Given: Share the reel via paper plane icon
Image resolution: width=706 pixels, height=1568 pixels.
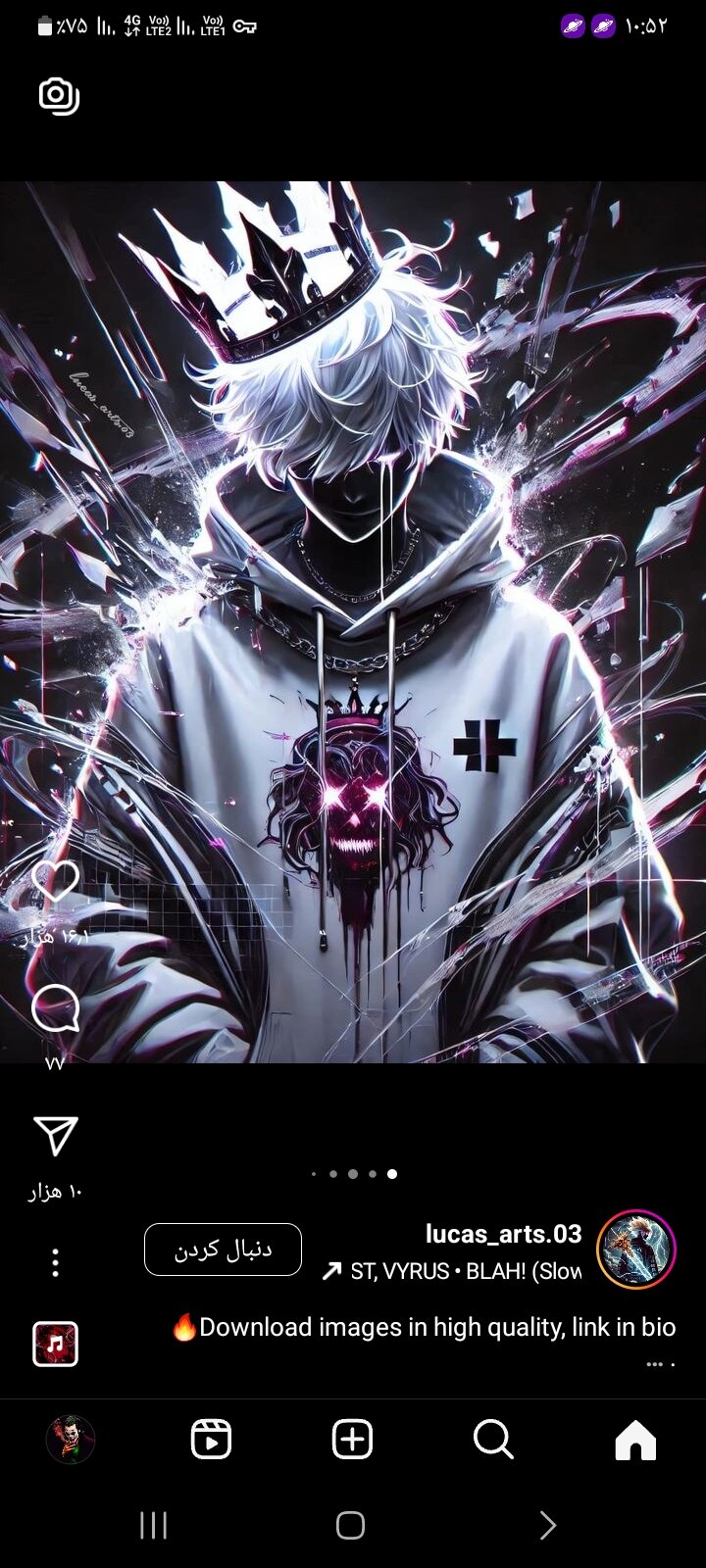Looking at the screenshot, I should [56, 1136].
